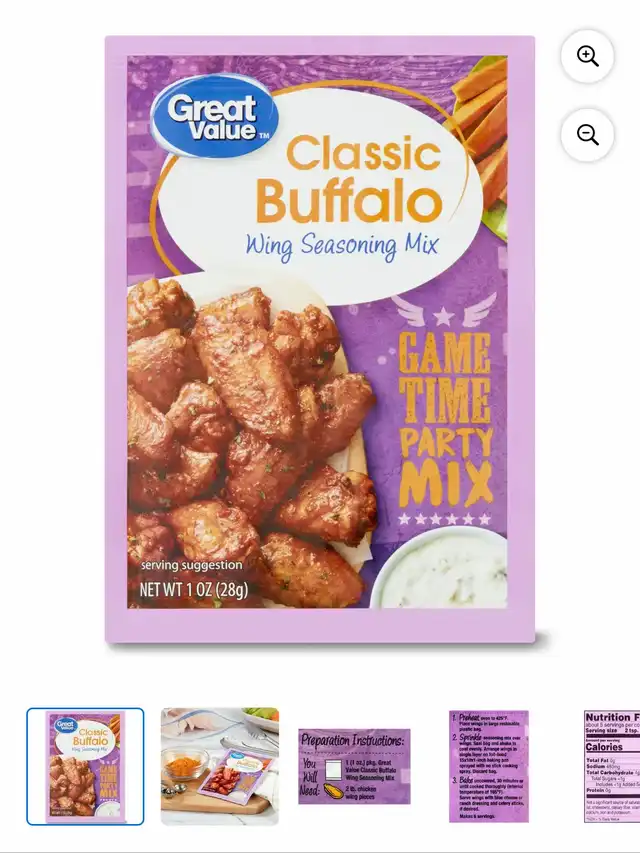Open the Preparation Instructions thumbnail
This screenshot has height=853, width=640.
click(x=354, y=766)
